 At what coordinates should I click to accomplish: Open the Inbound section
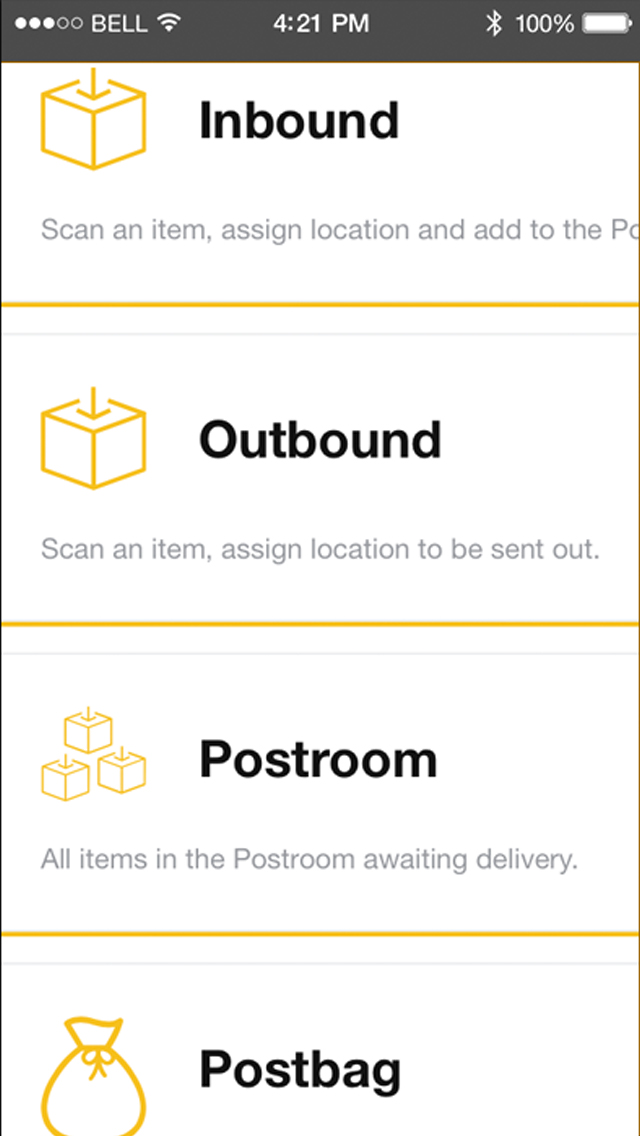320,183
